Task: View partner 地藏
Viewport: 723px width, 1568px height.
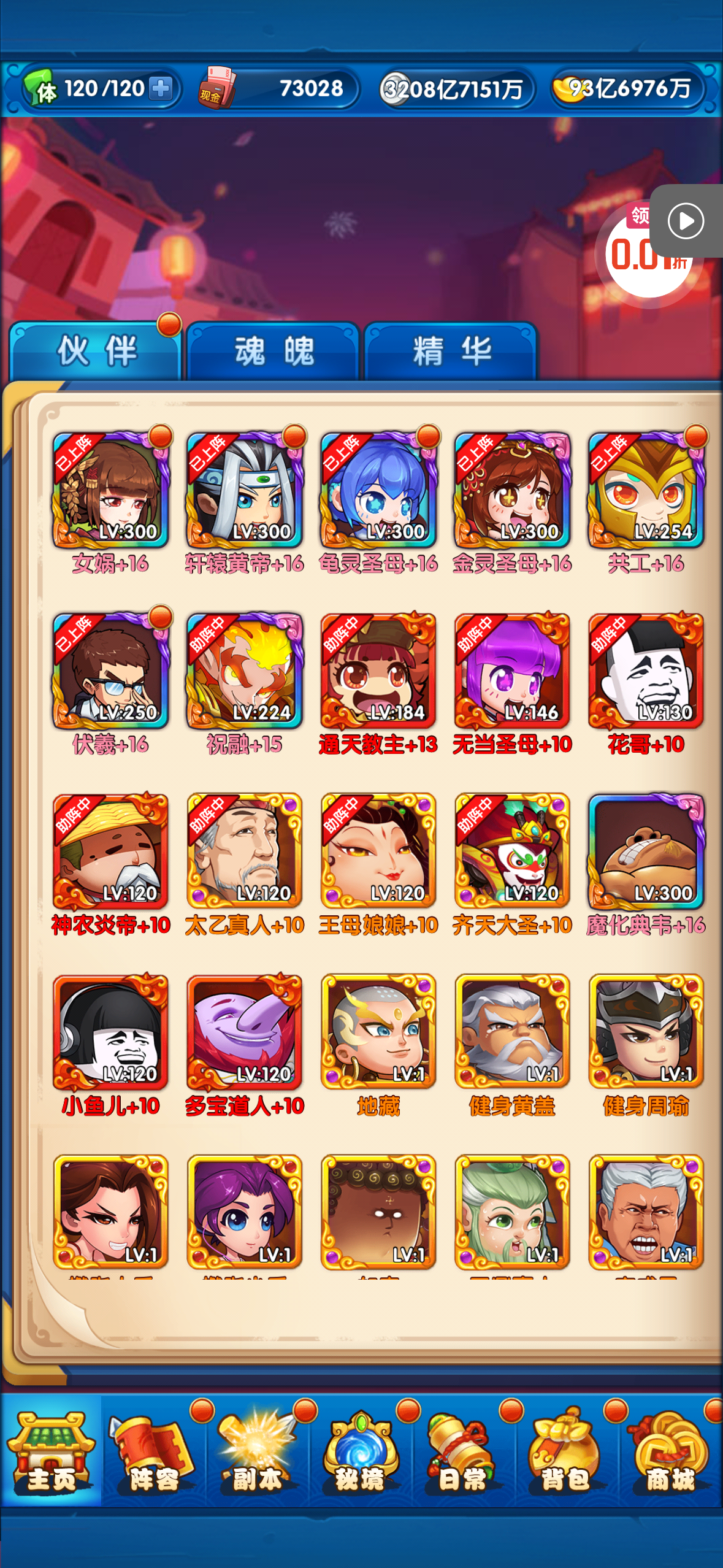Action: coord(378,1032)
